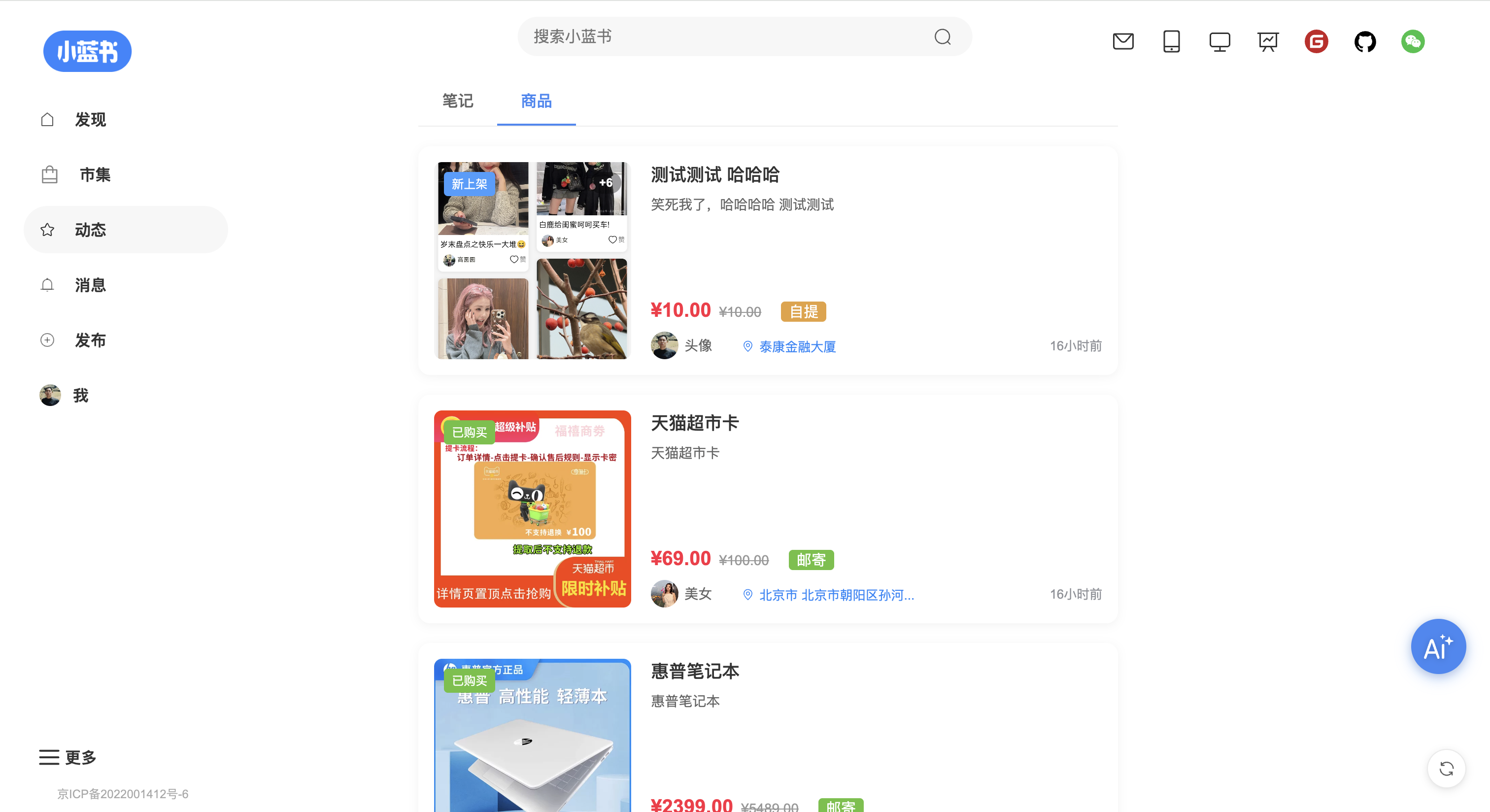Tap the 搜索小蓝书 search field
Viewport: 1490px width, 812px height.
click(x=723, y=36)
